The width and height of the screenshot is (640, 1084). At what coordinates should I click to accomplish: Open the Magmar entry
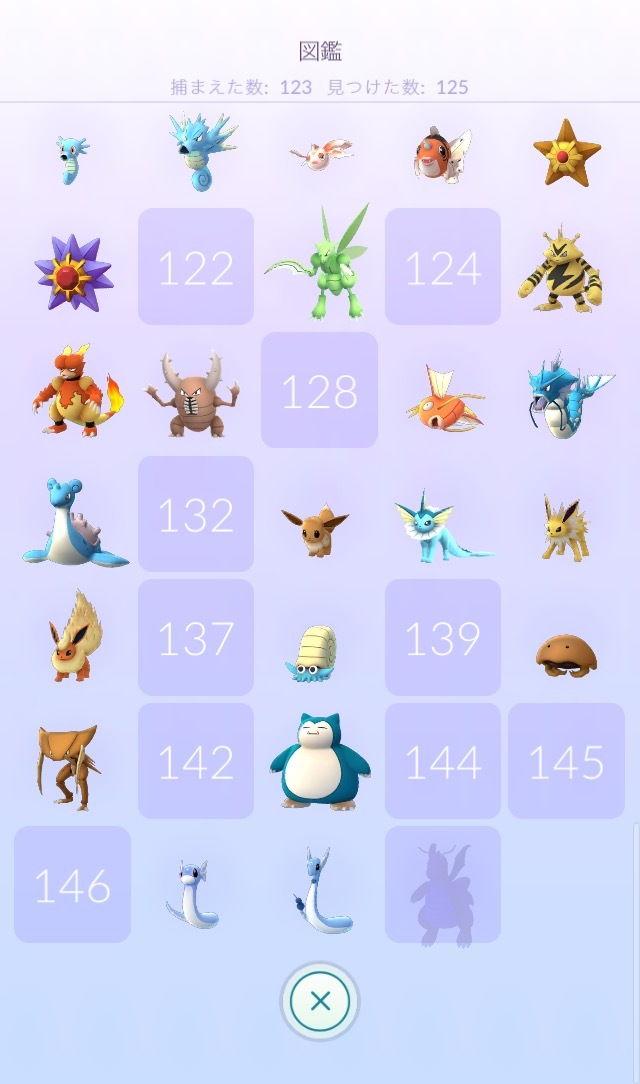tap(74, 392)
